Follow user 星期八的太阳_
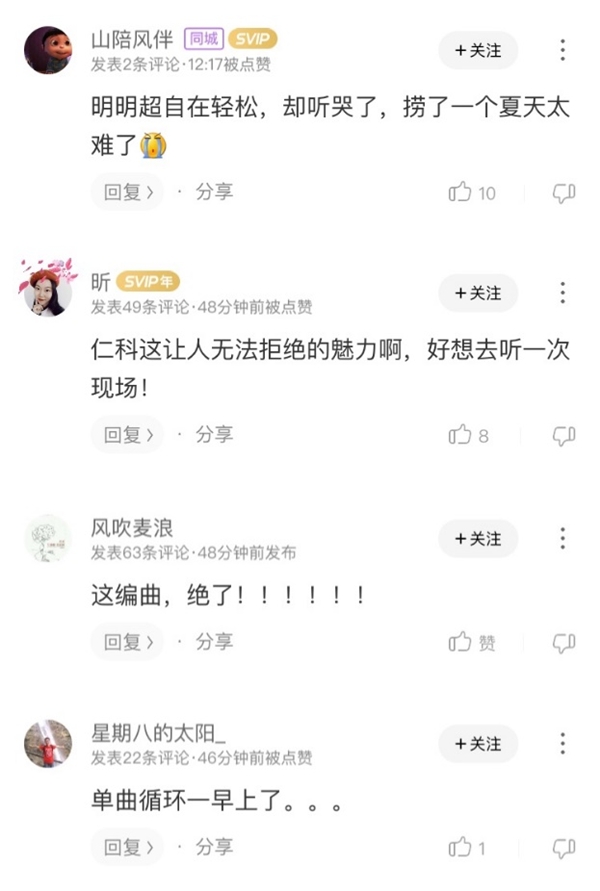This screenshot has height=891, width=600. [x=477, y=744]
